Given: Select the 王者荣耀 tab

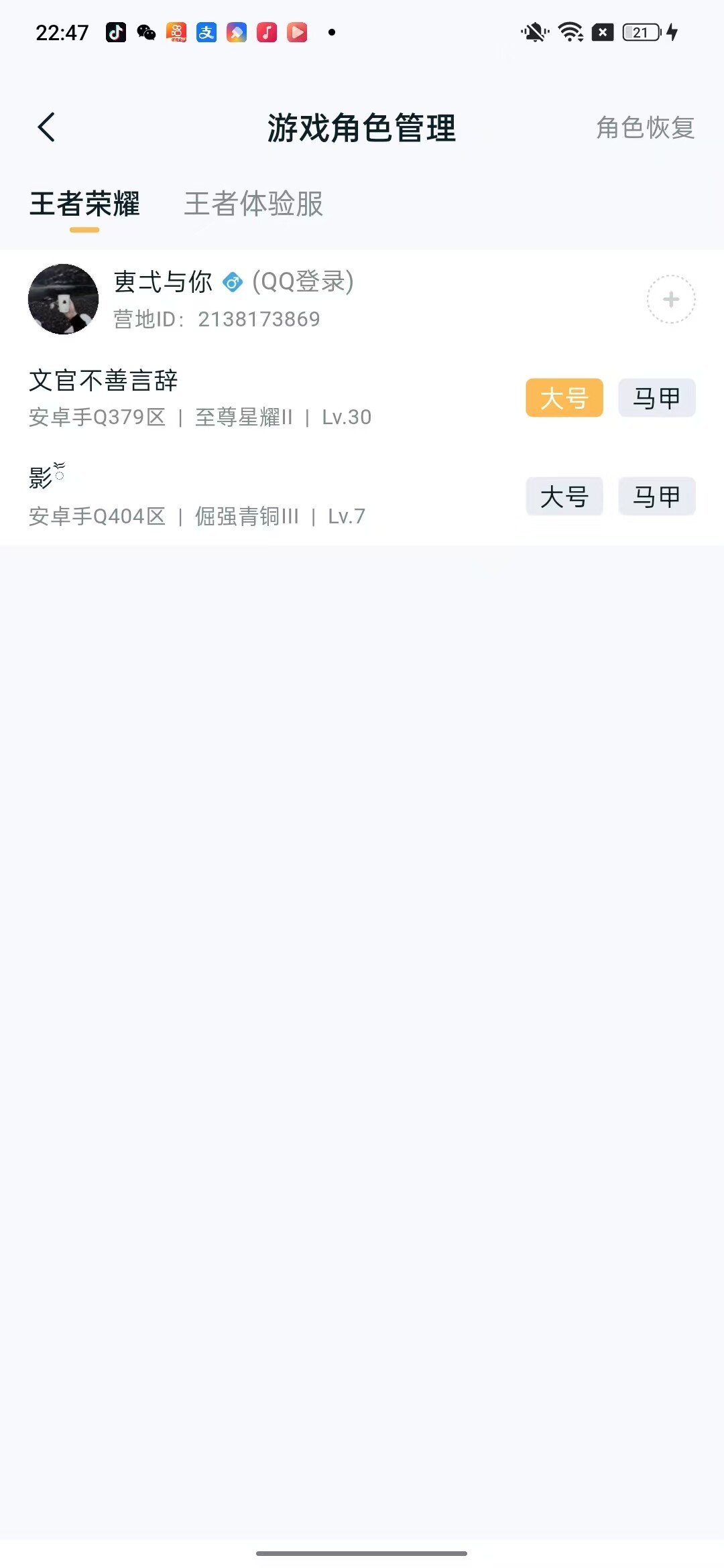Looking at the screenshot, I should click(86, 206).
